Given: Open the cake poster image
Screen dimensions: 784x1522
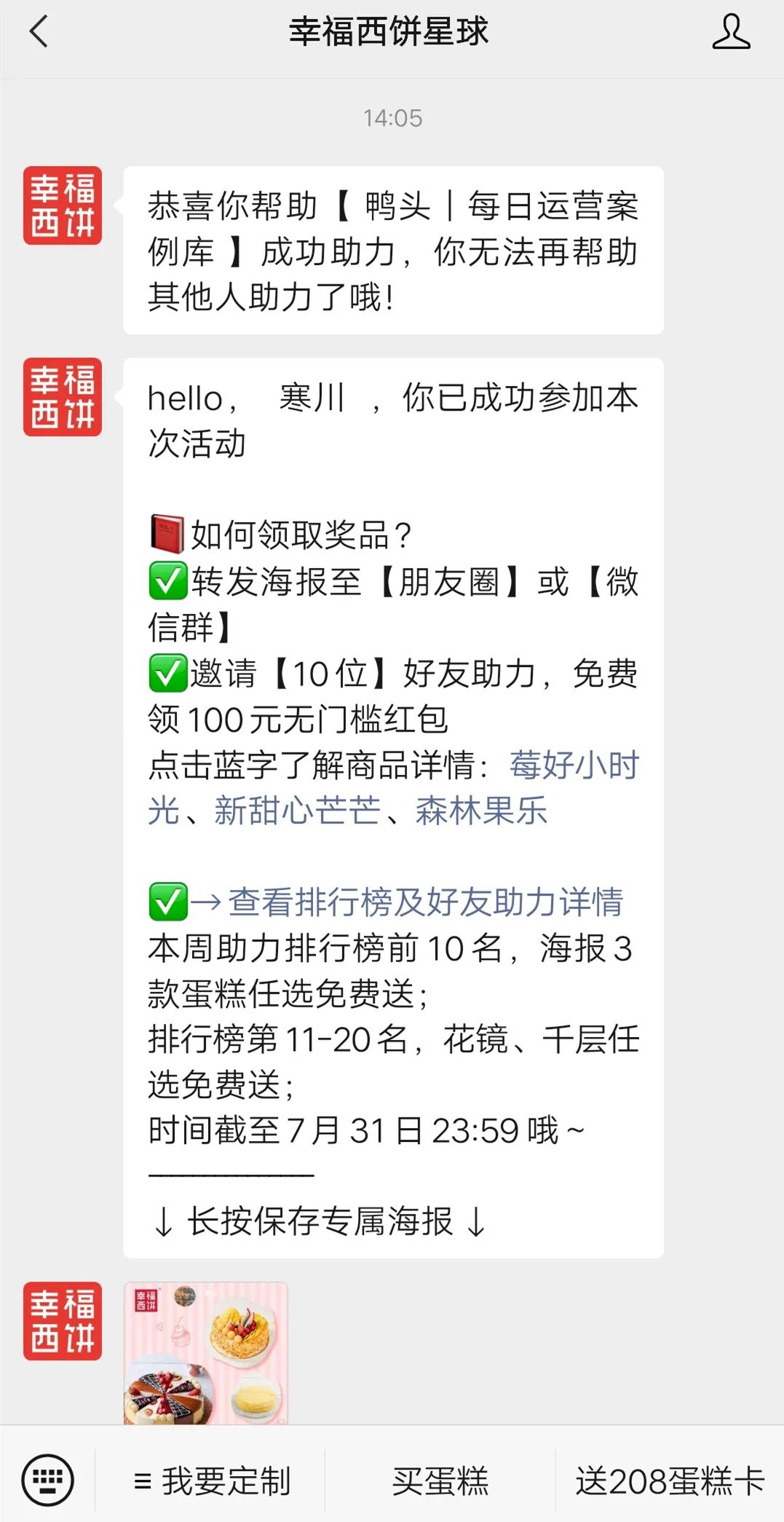Looking at the screenshot, I should 206,1352.
